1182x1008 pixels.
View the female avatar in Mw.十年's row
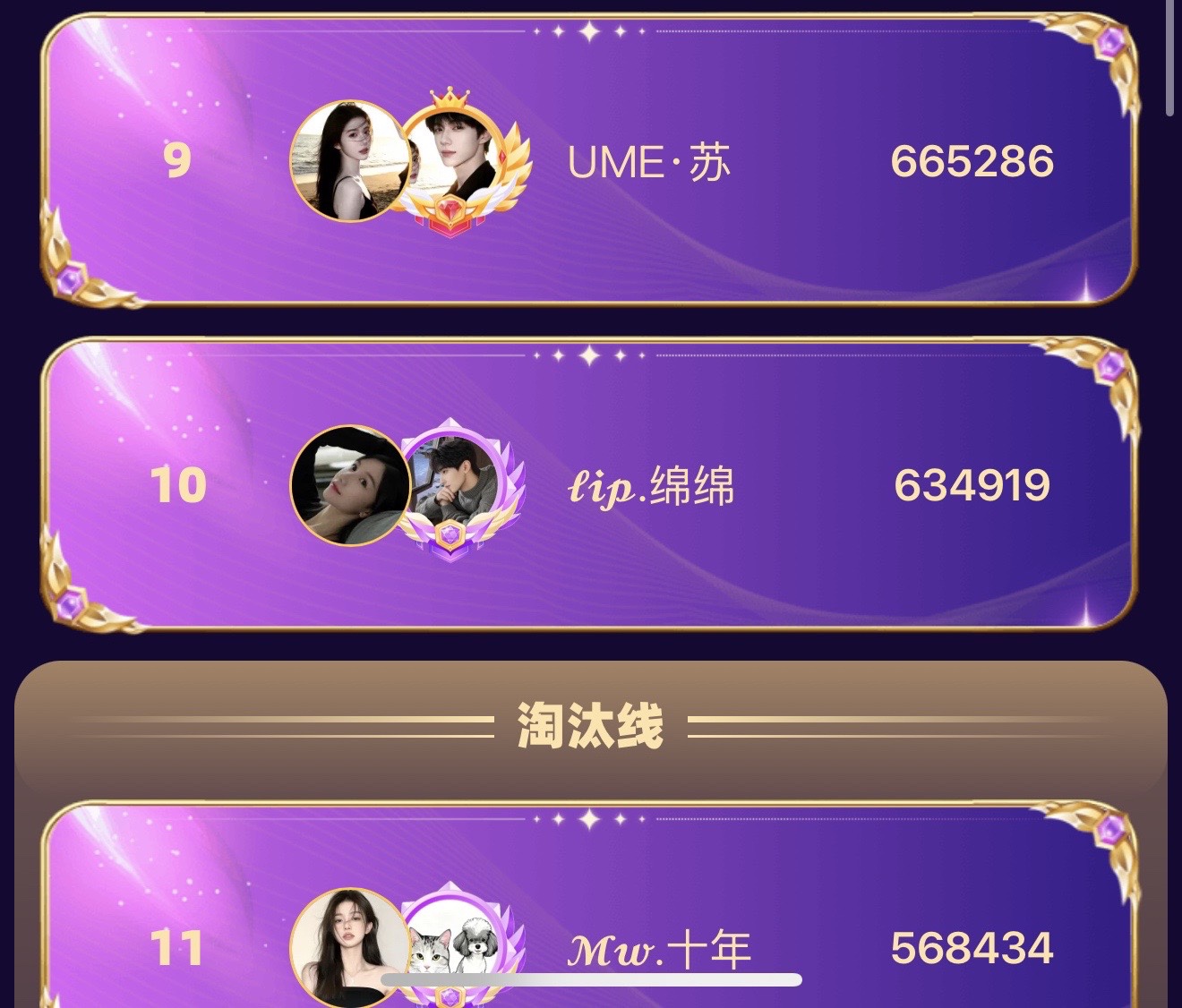[349, 948]
